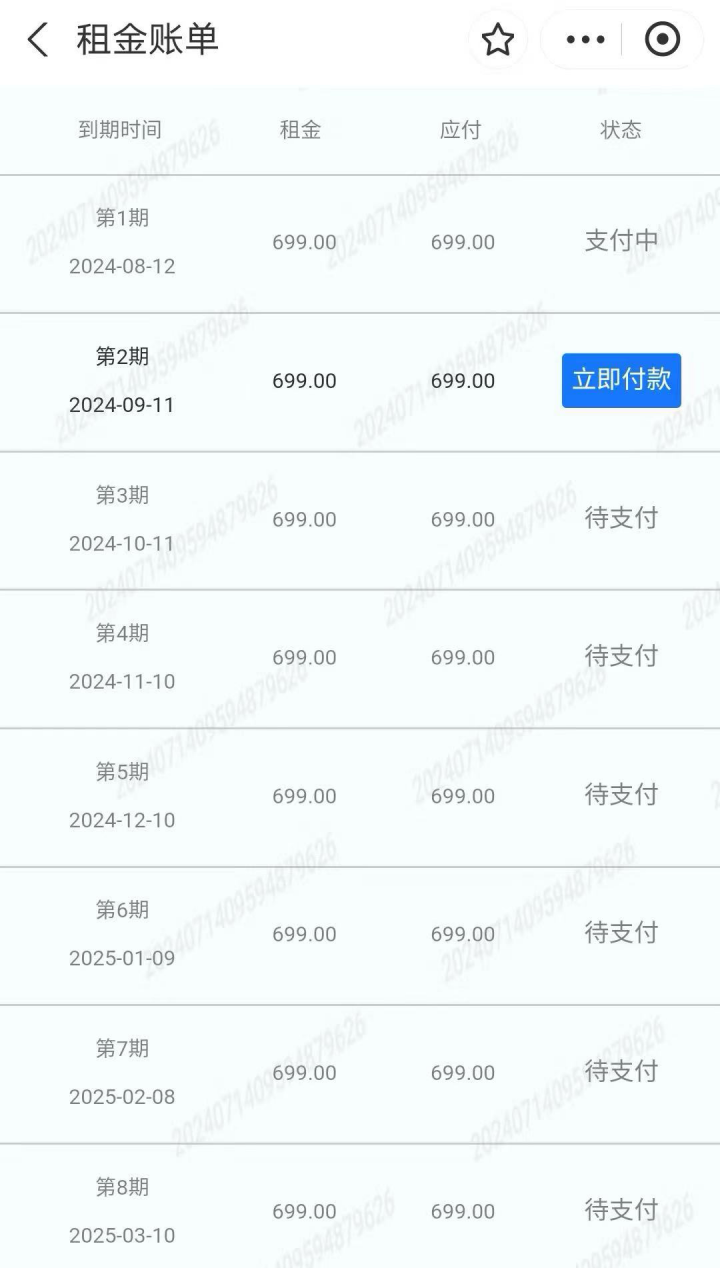This screenshot has height=1268, width=720.
Task: Tap 立即付款 for the 第2期 bill
Action: click(x=621, y=380)
